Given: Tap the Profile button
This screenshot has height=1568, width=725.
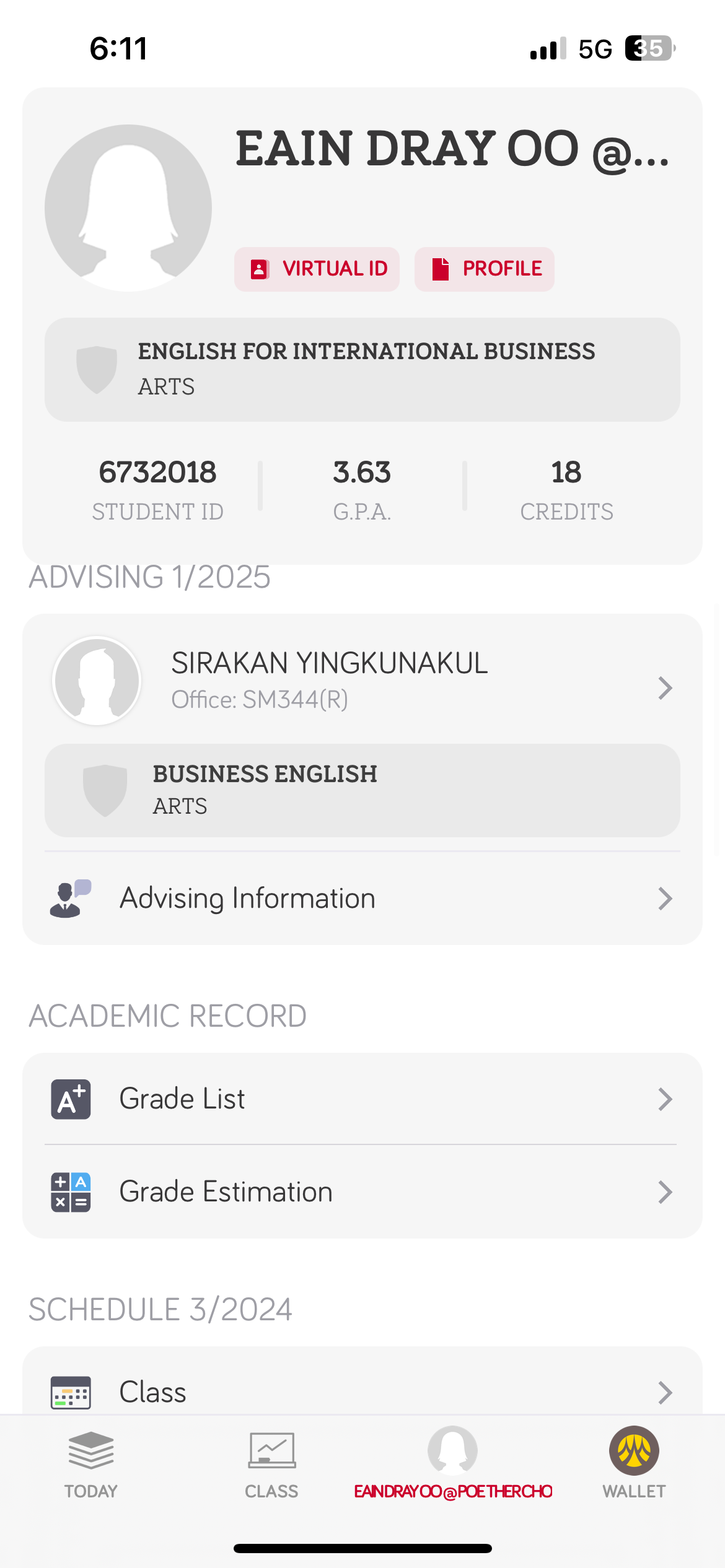Looking at the screenshot, I should 485,269.
